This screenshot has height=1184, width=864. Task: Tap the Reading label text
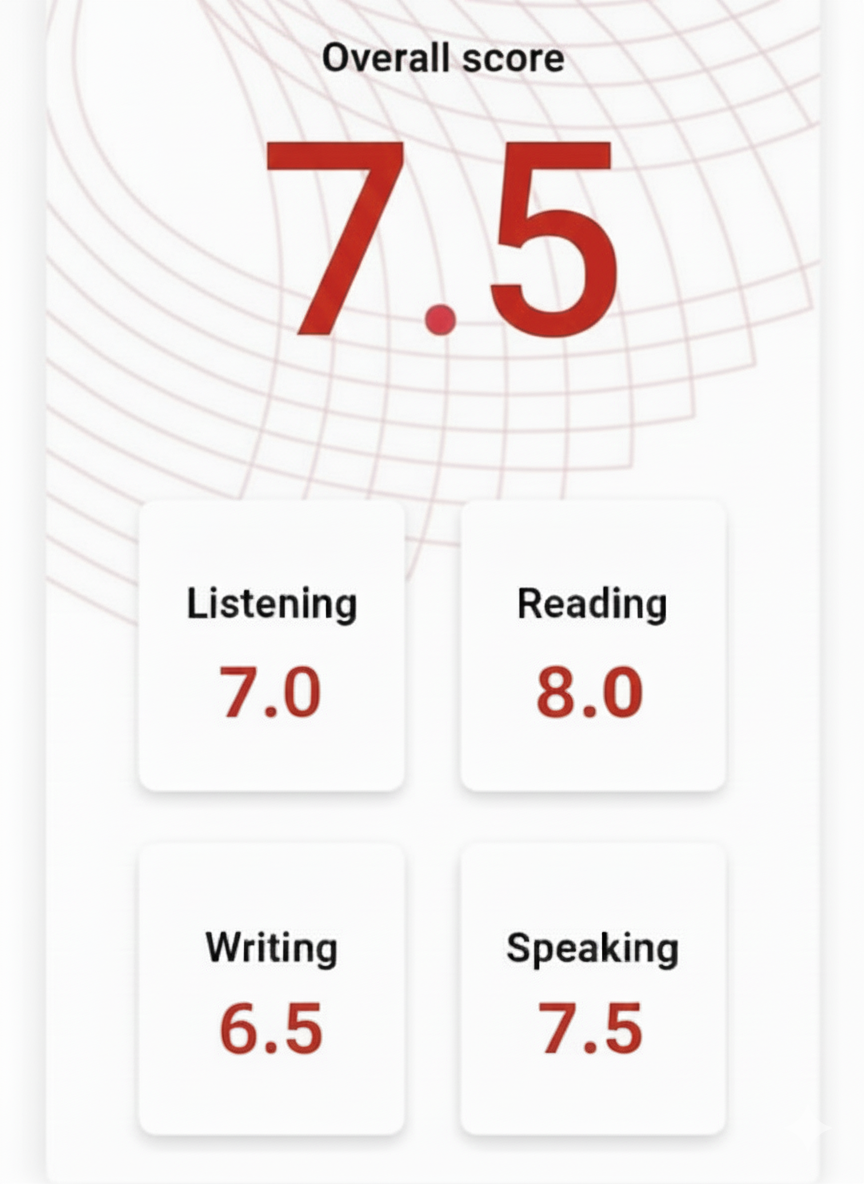click(592, 603)
